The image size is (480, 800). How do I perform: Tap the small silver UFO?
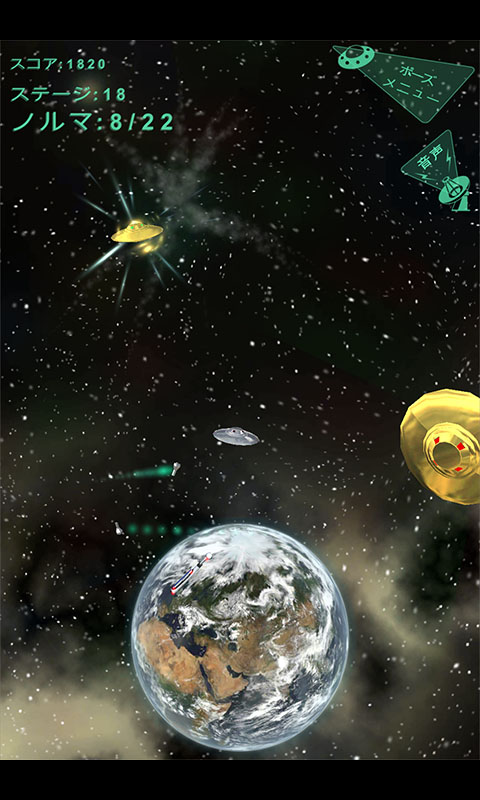click(x=236, y=436)
